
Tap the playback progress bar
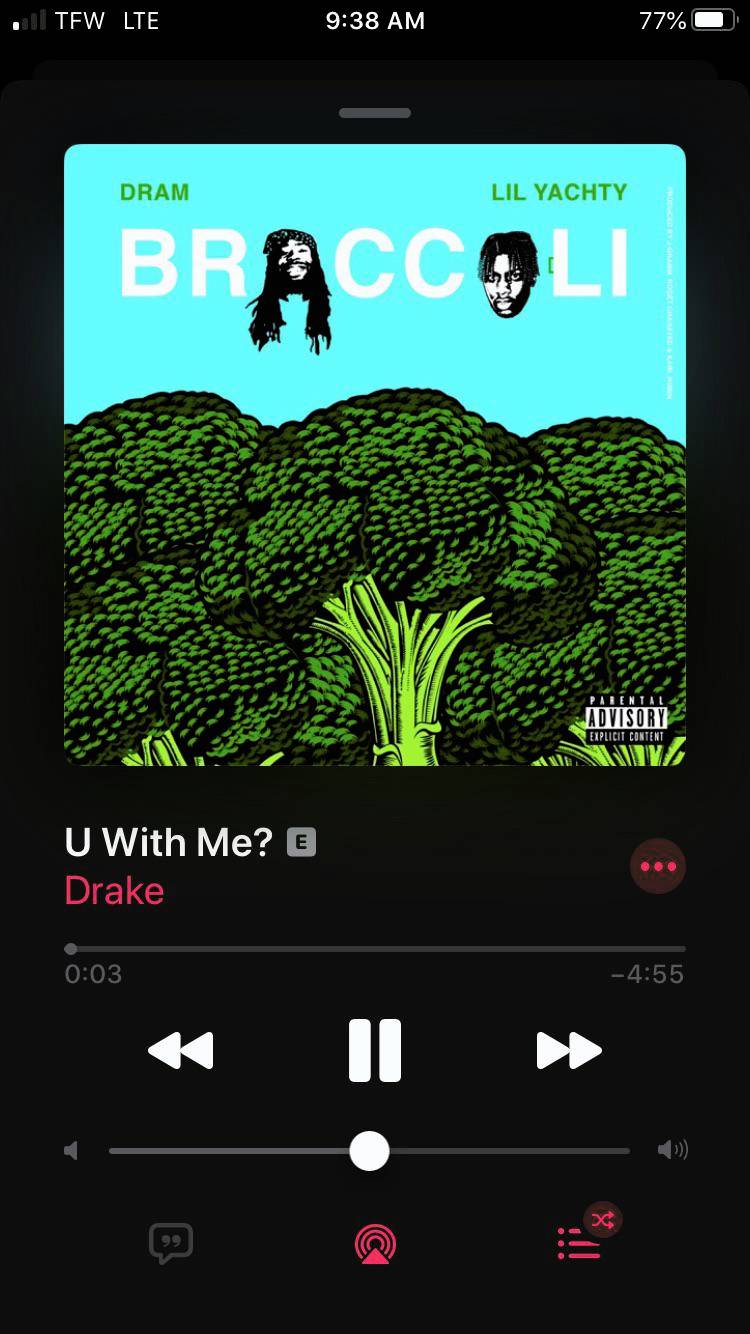pos(375,948)
